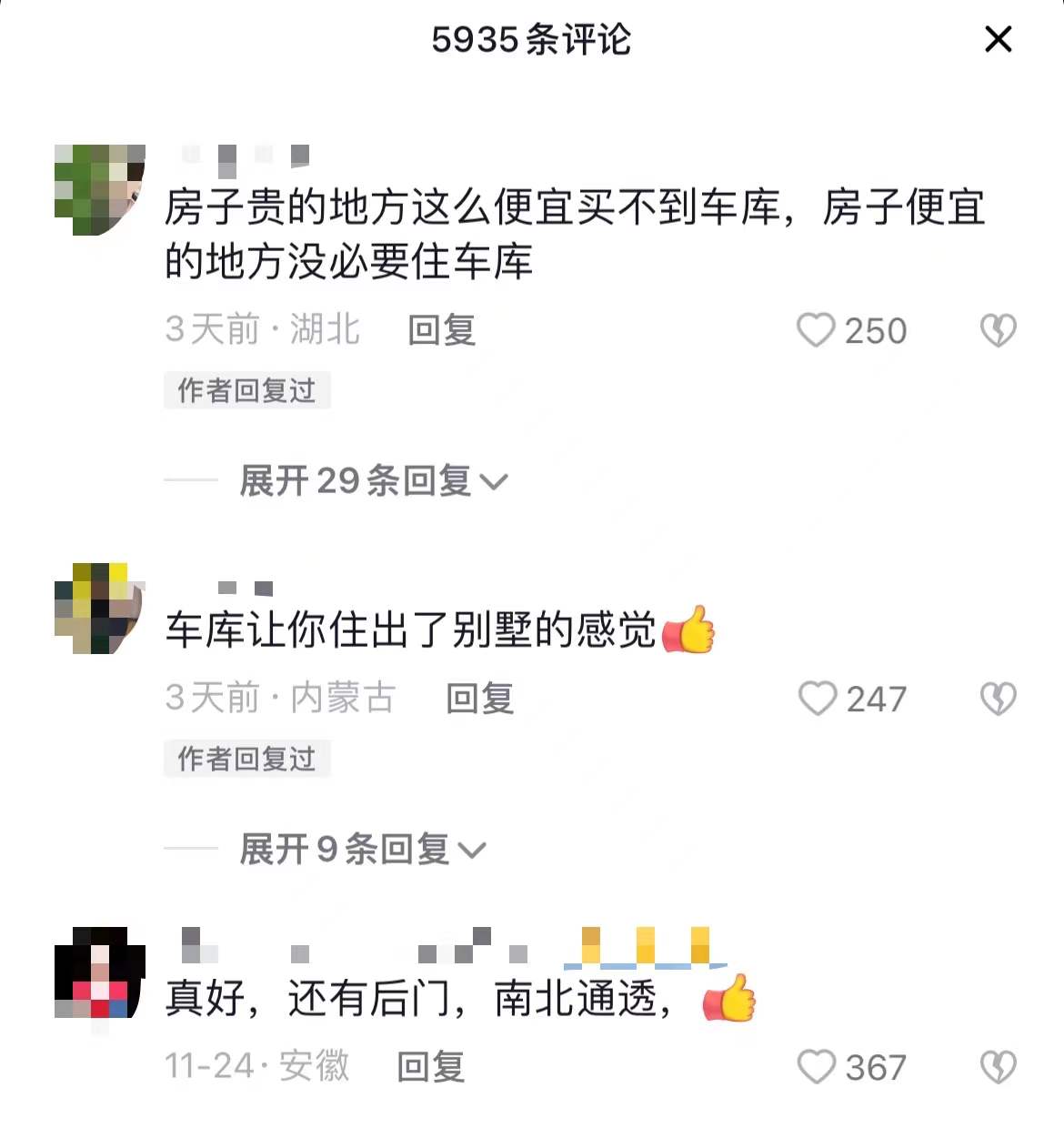This screenshot has width=1064, height=1128.
Task: Close the comments panel
Action: 998,39
